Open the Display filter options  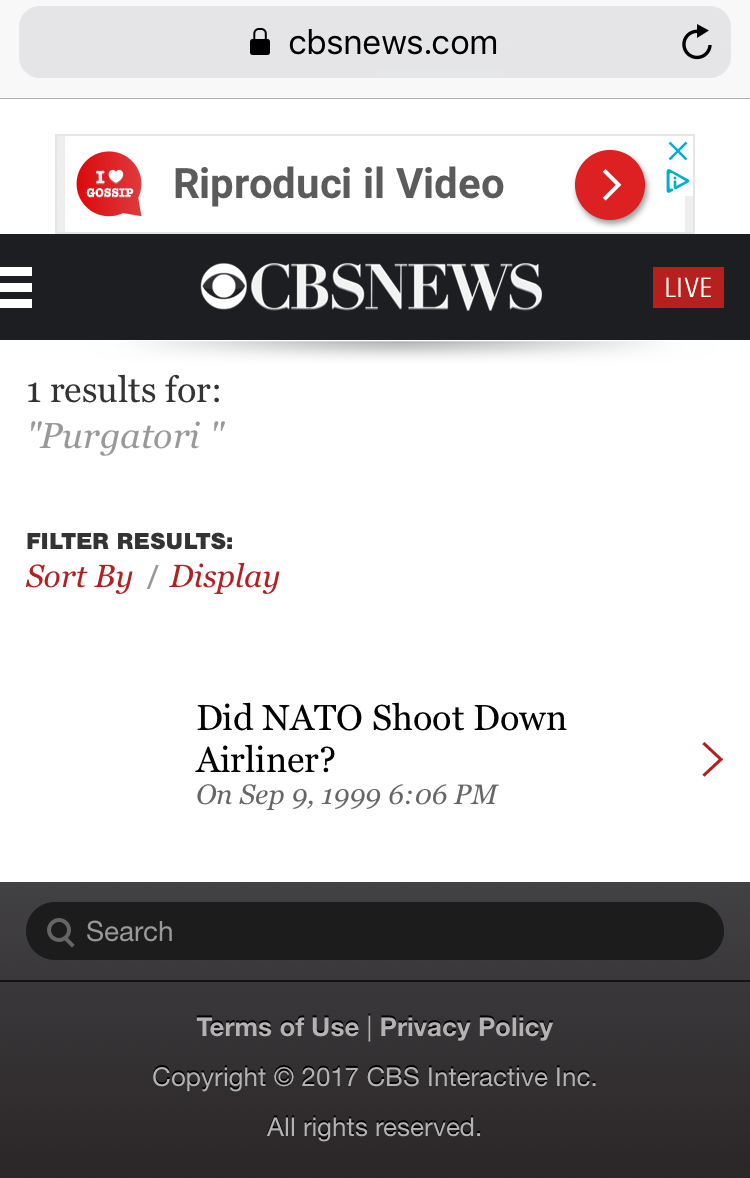224,577
